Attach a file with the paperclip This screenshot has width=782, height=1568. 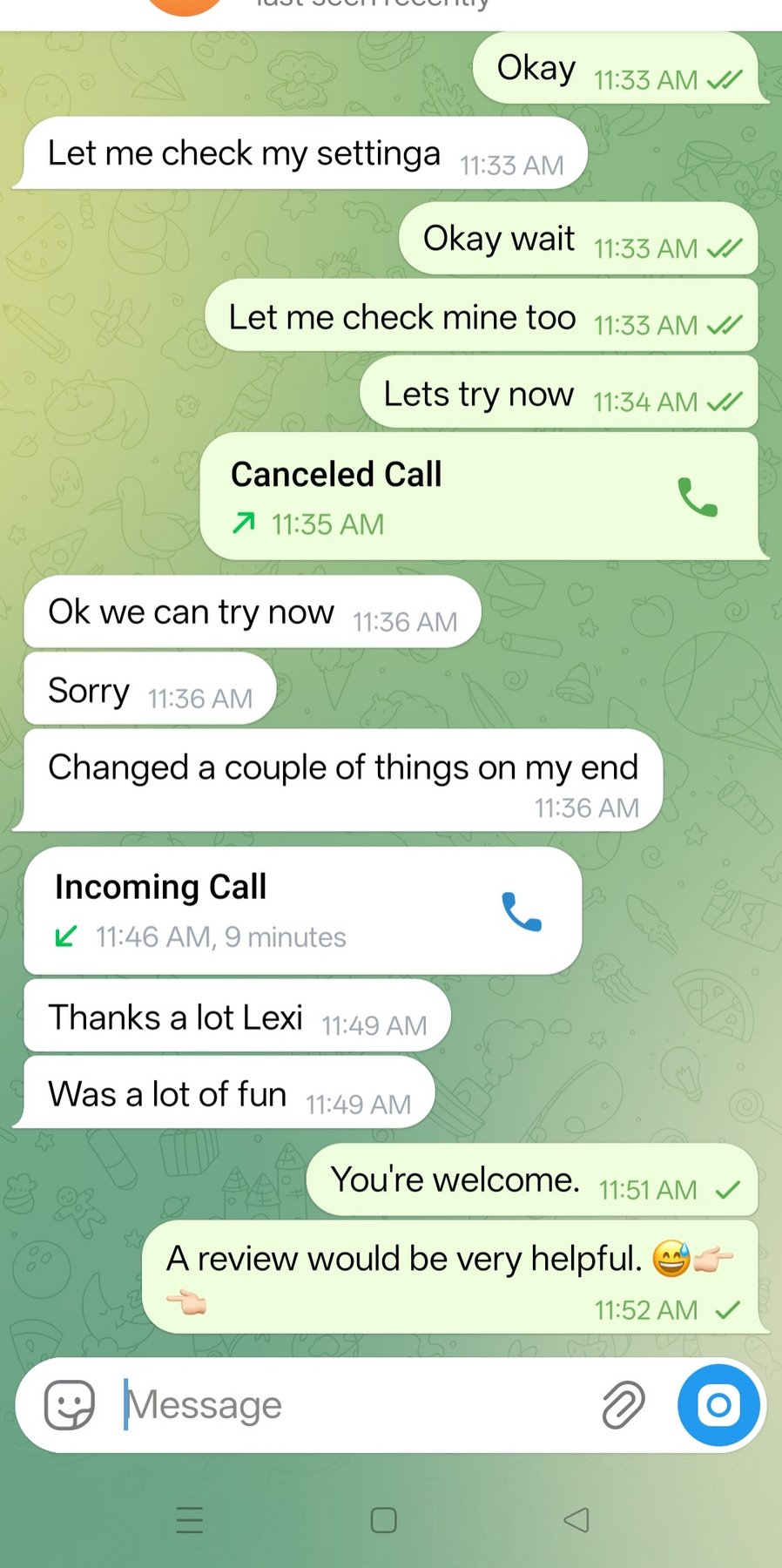[624, 1405]
